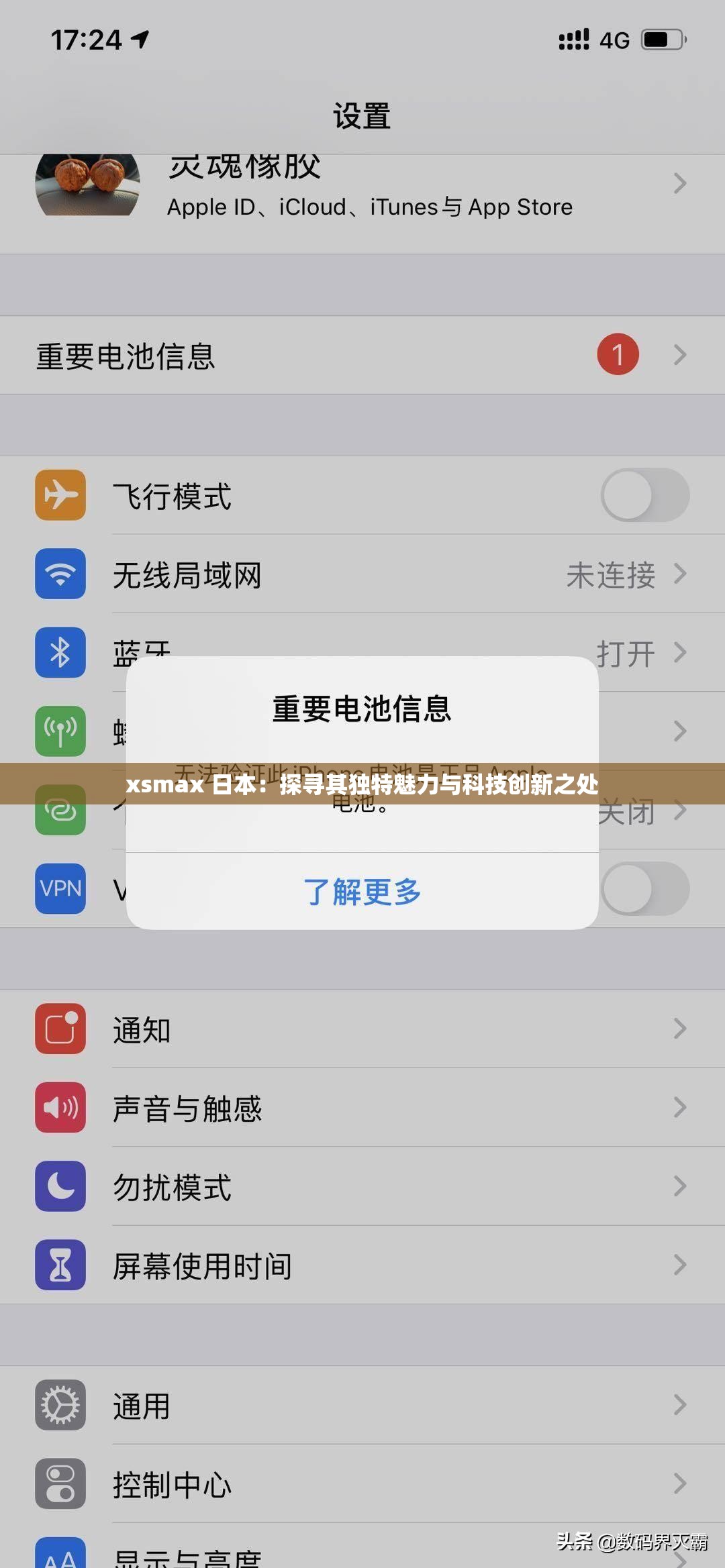Click the Sounds & Haptics (声音与触感) speaker icon

click(60, 1108)
